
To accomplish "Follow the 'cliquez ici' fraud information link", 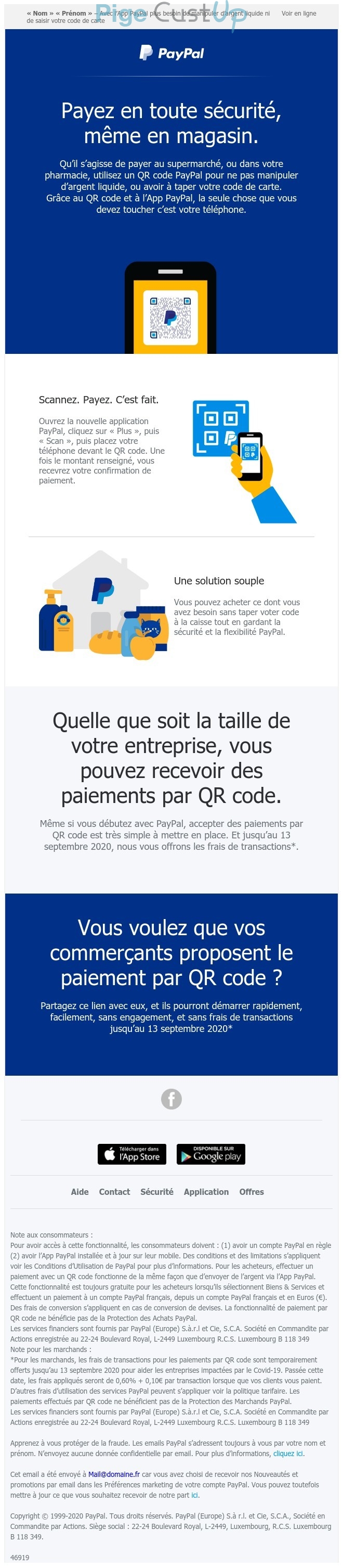I will pyautogui.click(x=288, y=1454).
